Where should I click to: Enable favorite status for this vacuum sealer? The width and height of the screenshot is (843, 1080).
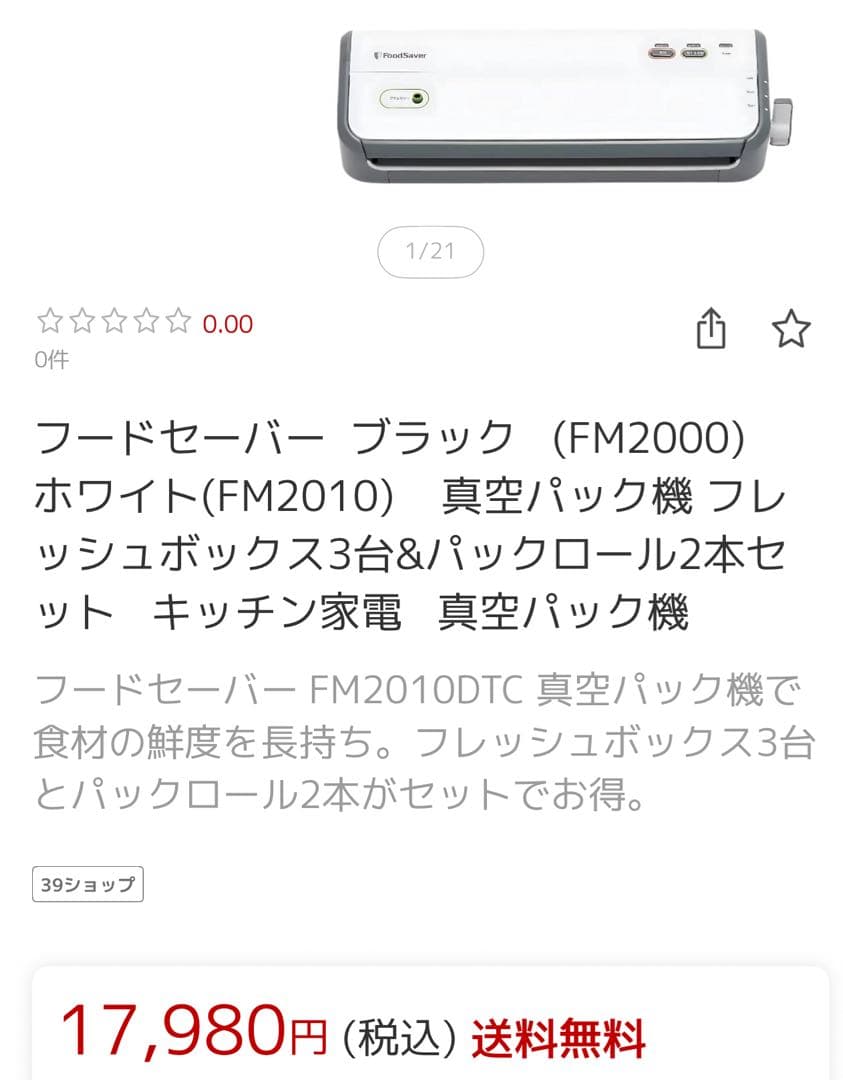(793, 328)
